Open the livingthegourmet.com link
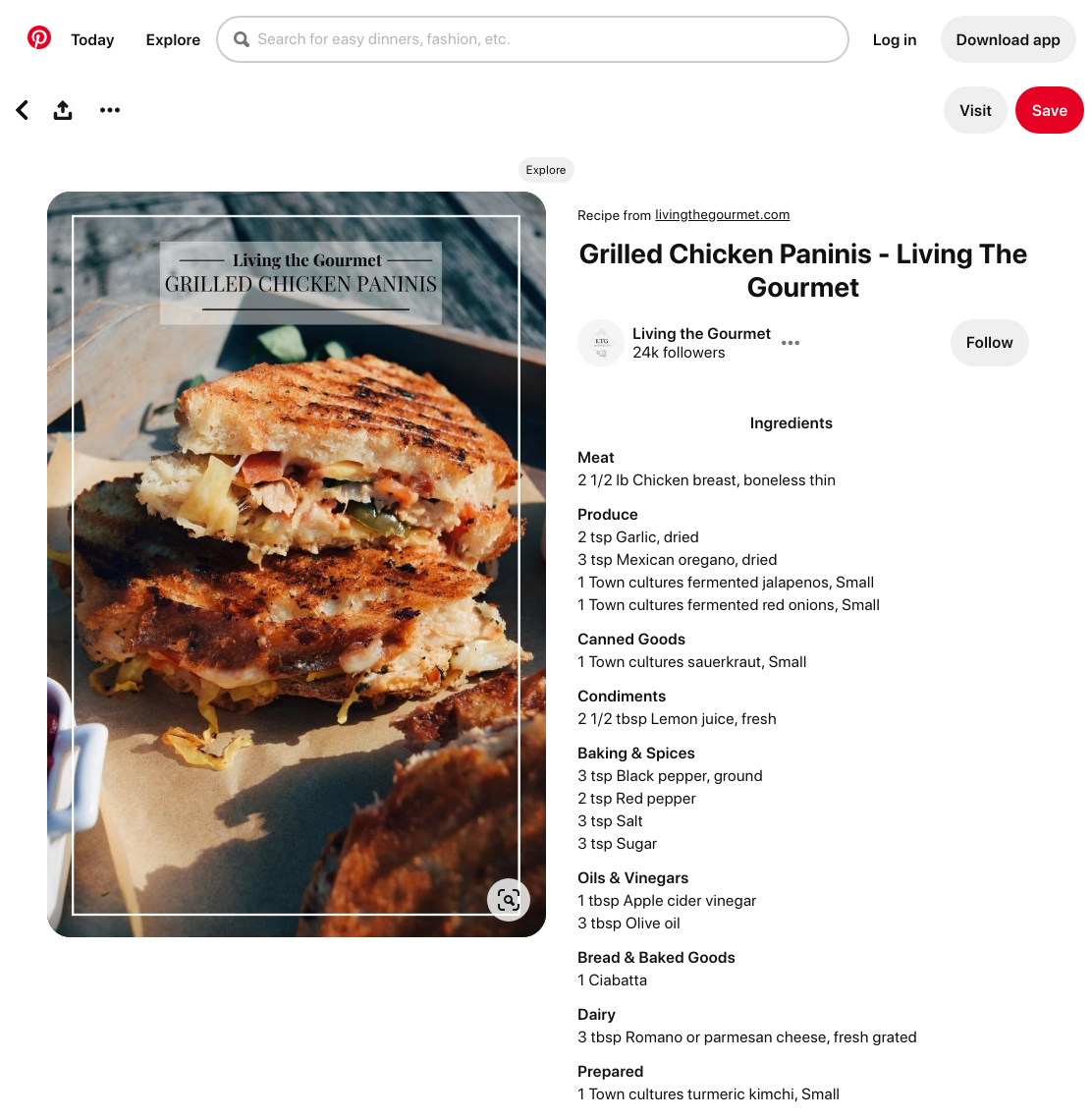1092x1119 pixels. pyautogui.click(x=723, y=215)
